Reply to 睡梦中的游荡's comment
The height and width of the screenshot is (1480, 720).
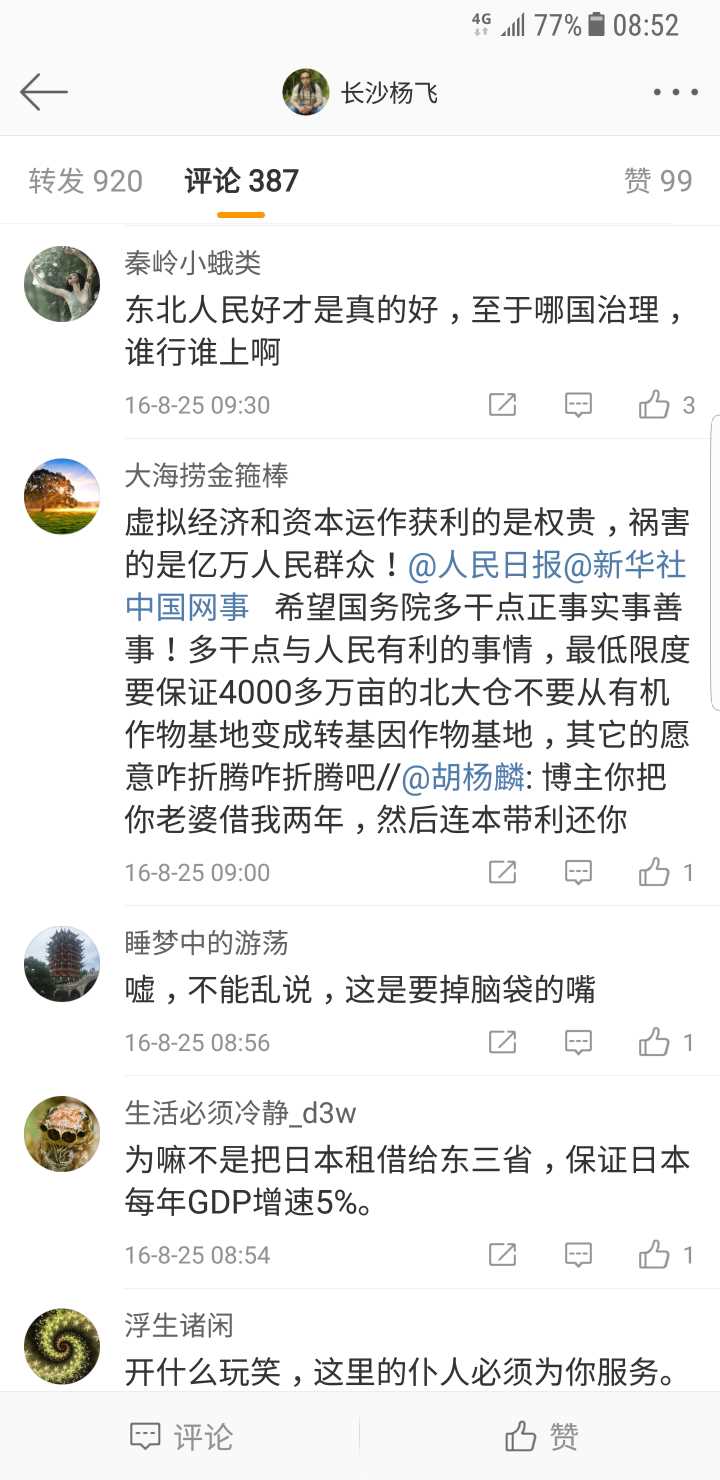578,1042
